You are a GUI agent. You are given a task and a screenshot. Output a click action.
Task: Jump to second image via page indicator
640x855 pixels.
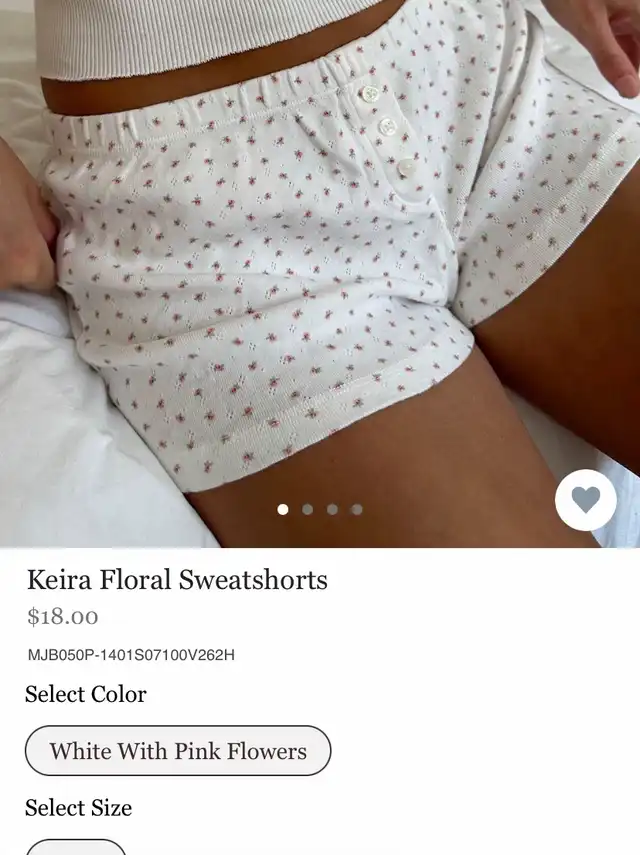pos(307,509)
